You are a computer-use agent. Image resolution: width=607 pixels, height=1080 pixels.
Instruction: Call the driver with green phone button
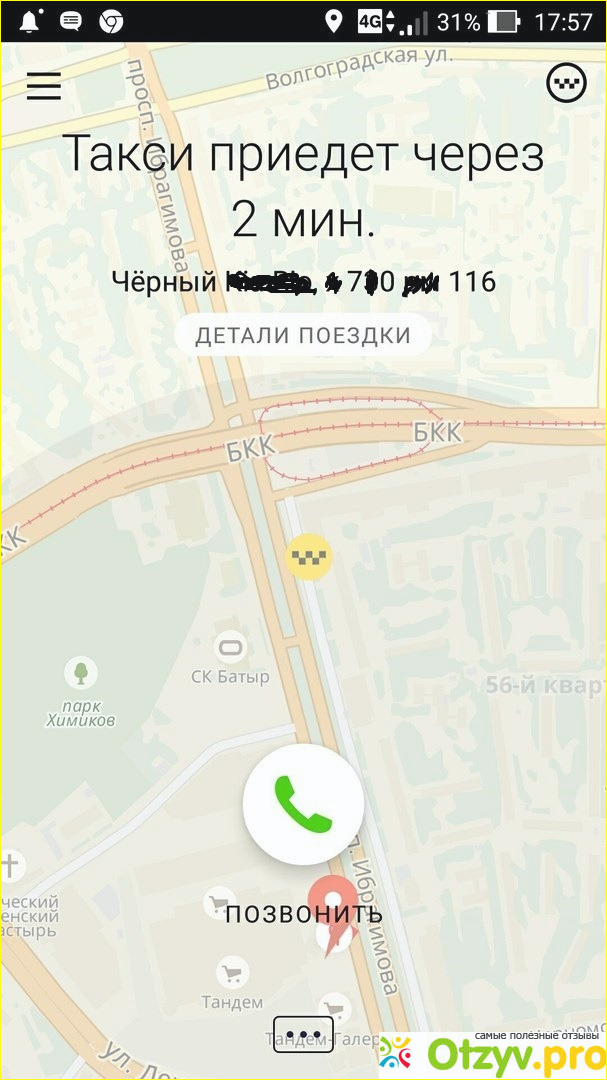[x=303, y=805]
